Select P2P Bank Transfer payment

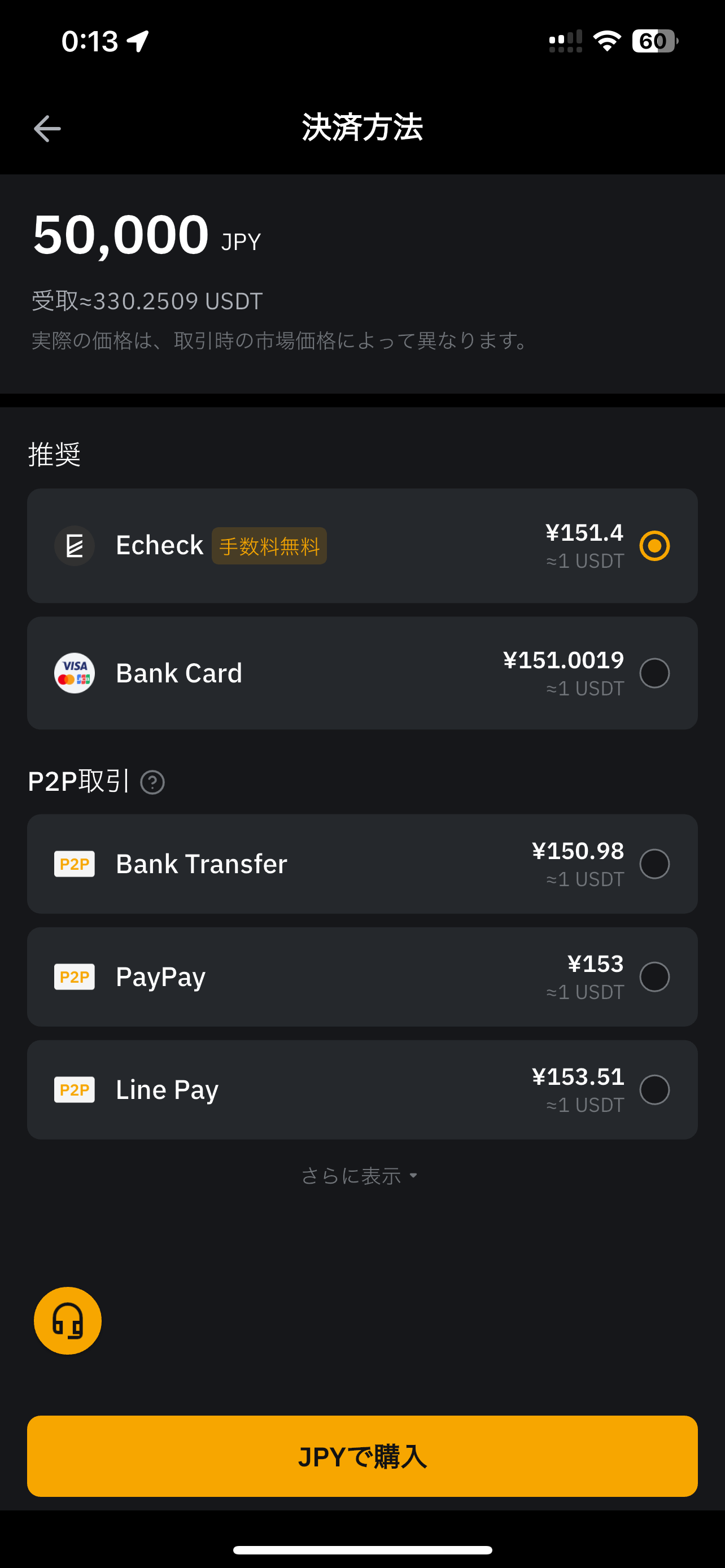[x=362, y=864]
